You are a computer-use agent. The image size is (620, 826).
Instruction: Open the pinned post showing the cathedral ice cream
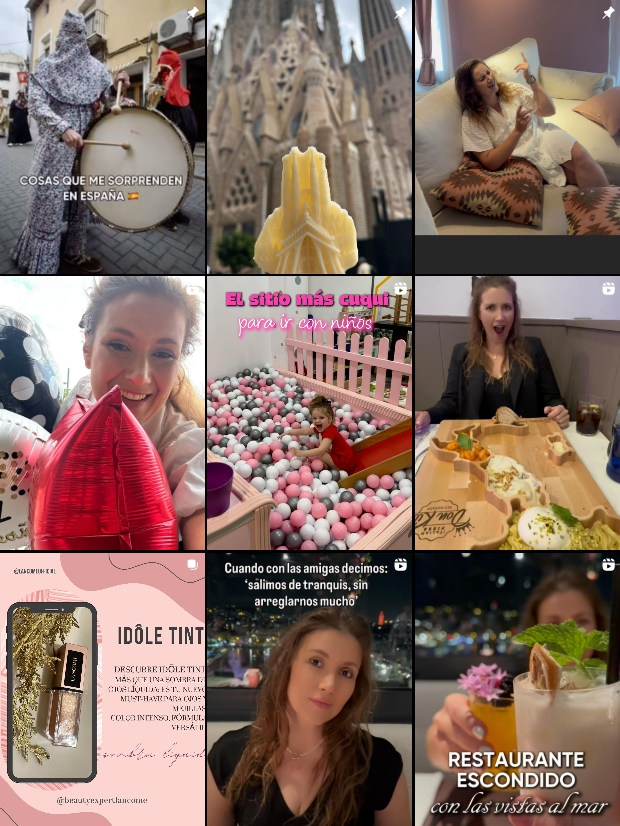tap(309, 137)
